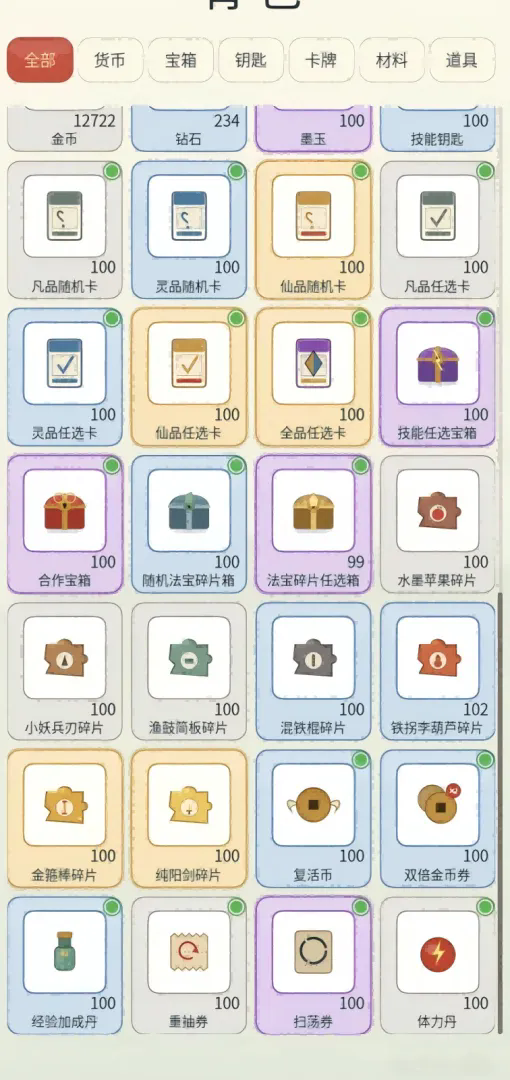
Task: Switch to the 宝箱 tab
Action: 181,60
